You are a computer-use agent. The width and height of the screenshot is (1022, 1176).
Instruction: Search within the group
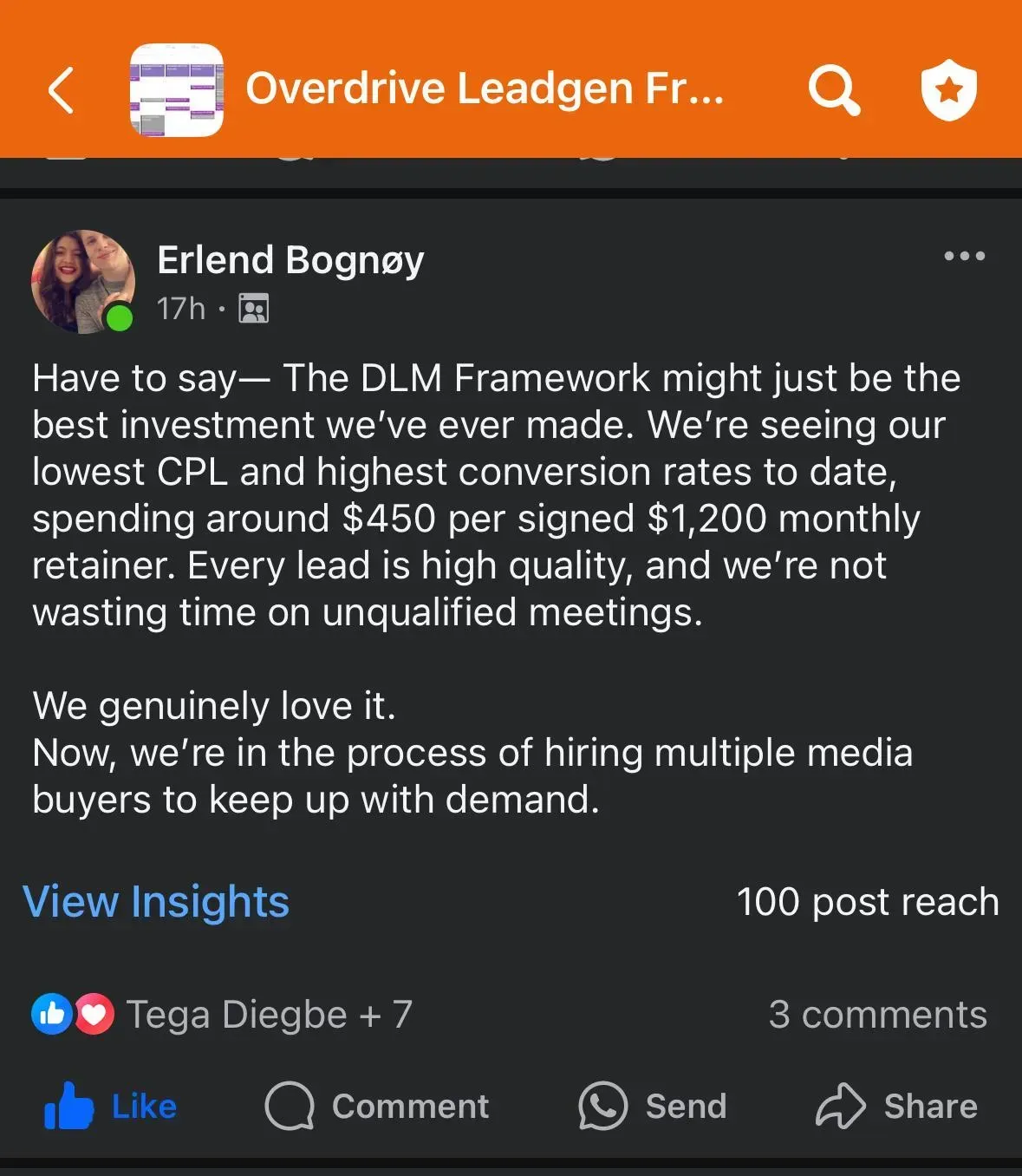point(833,90)
